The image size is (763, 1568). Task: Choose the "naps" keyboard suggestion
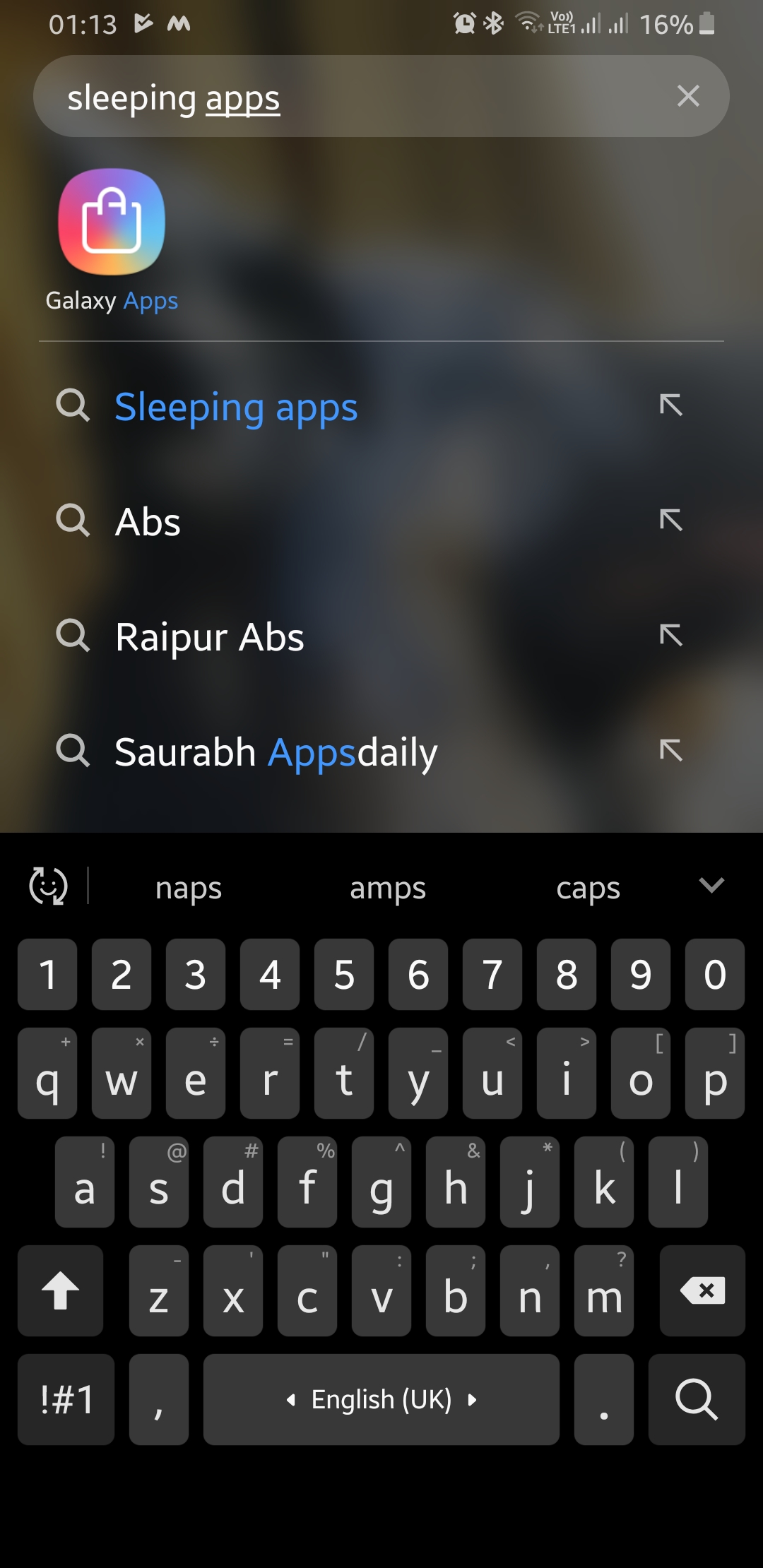[x=189, y=888]
